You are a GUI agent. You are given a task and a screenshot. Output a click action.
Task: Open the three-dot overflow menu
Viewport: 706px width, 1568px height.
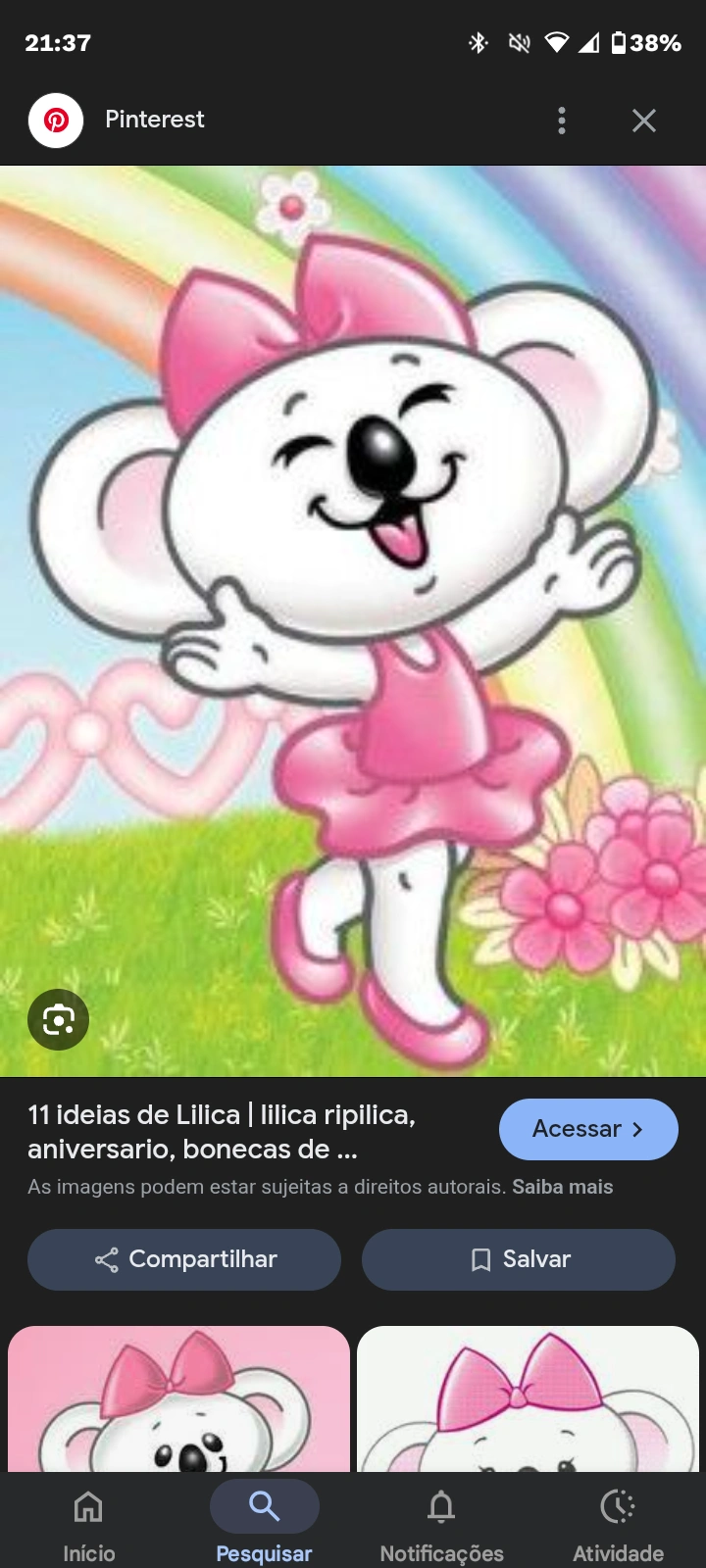[561, 121]
